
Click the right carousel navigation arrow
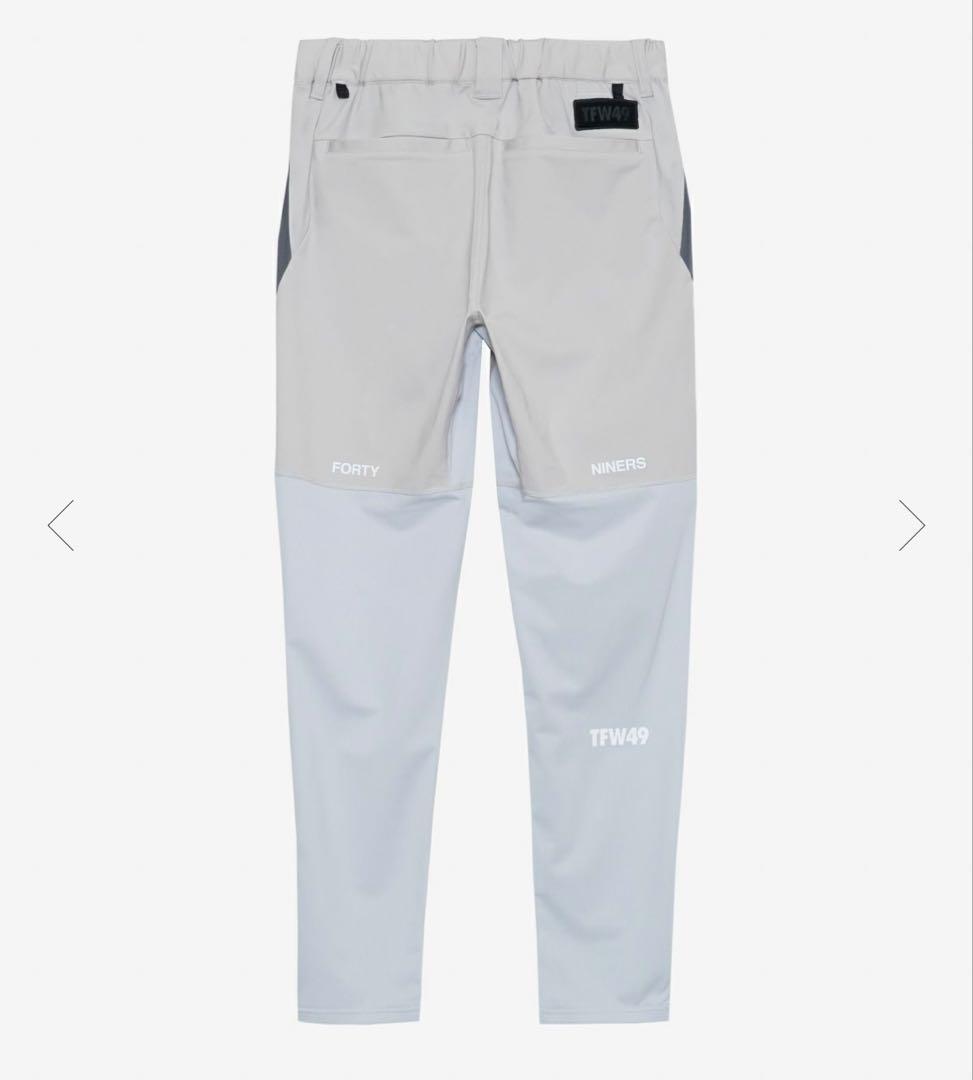(x=911, y=524)
